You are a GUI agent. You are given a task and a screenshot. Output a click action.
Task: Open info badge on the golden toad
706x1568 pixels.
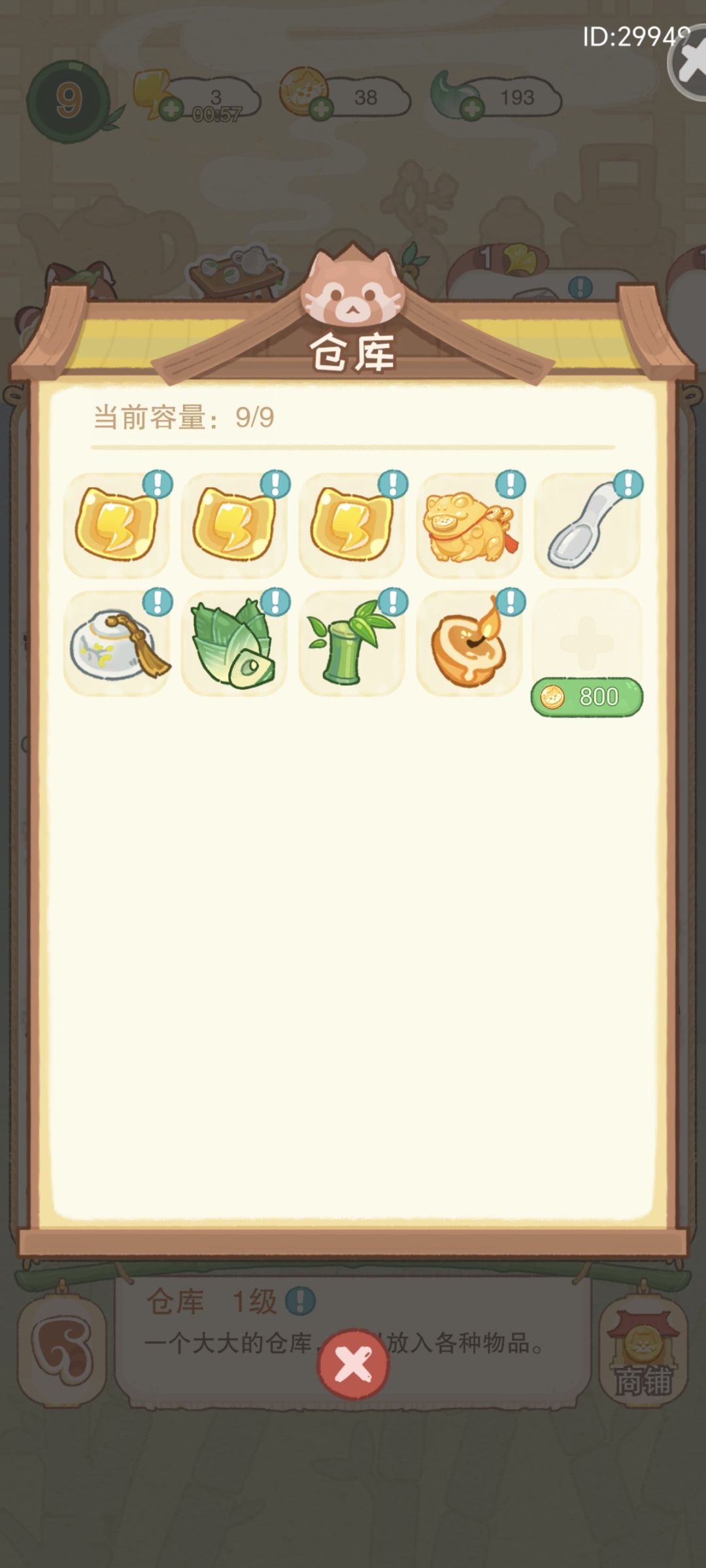(x=511, y=485)
